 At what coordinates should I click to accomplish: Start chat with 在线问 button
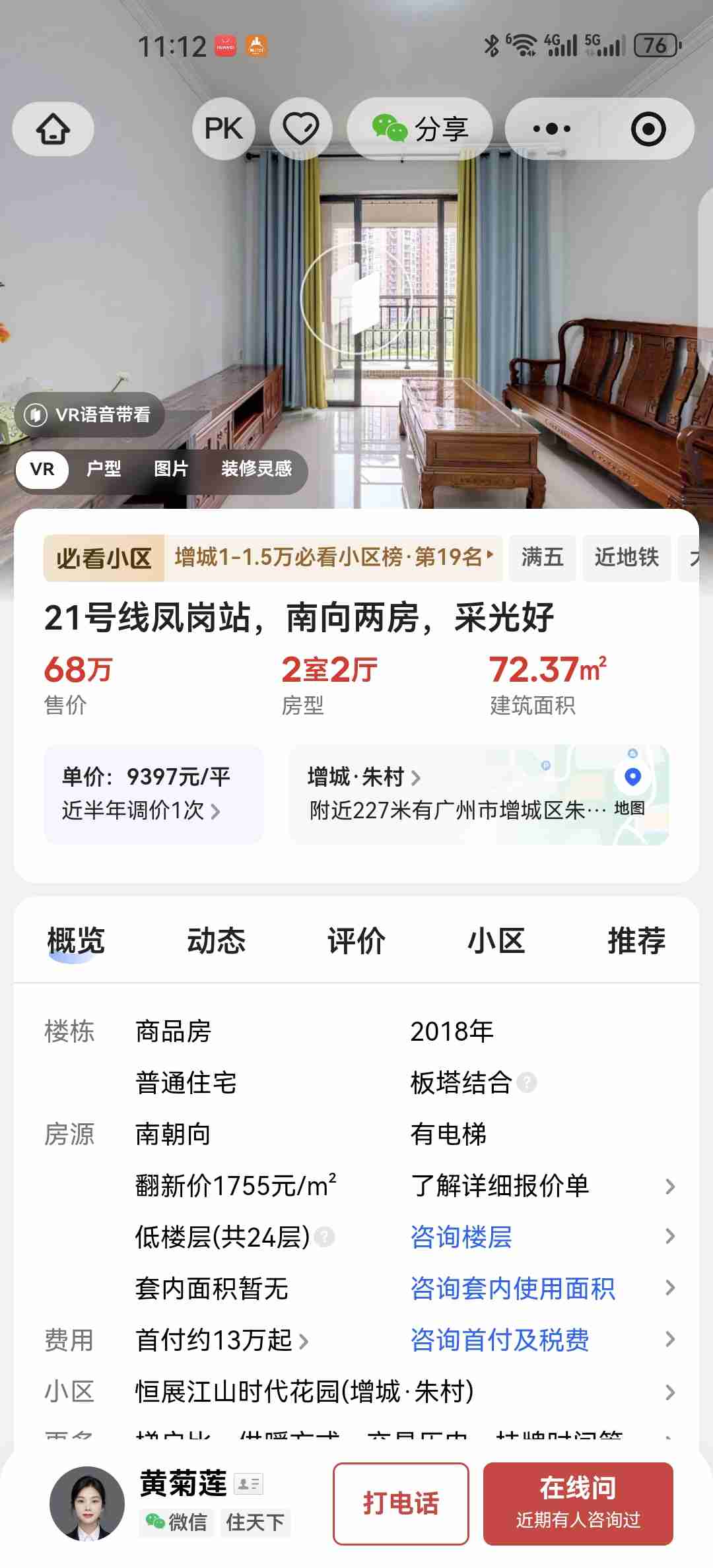[578, 1504]
